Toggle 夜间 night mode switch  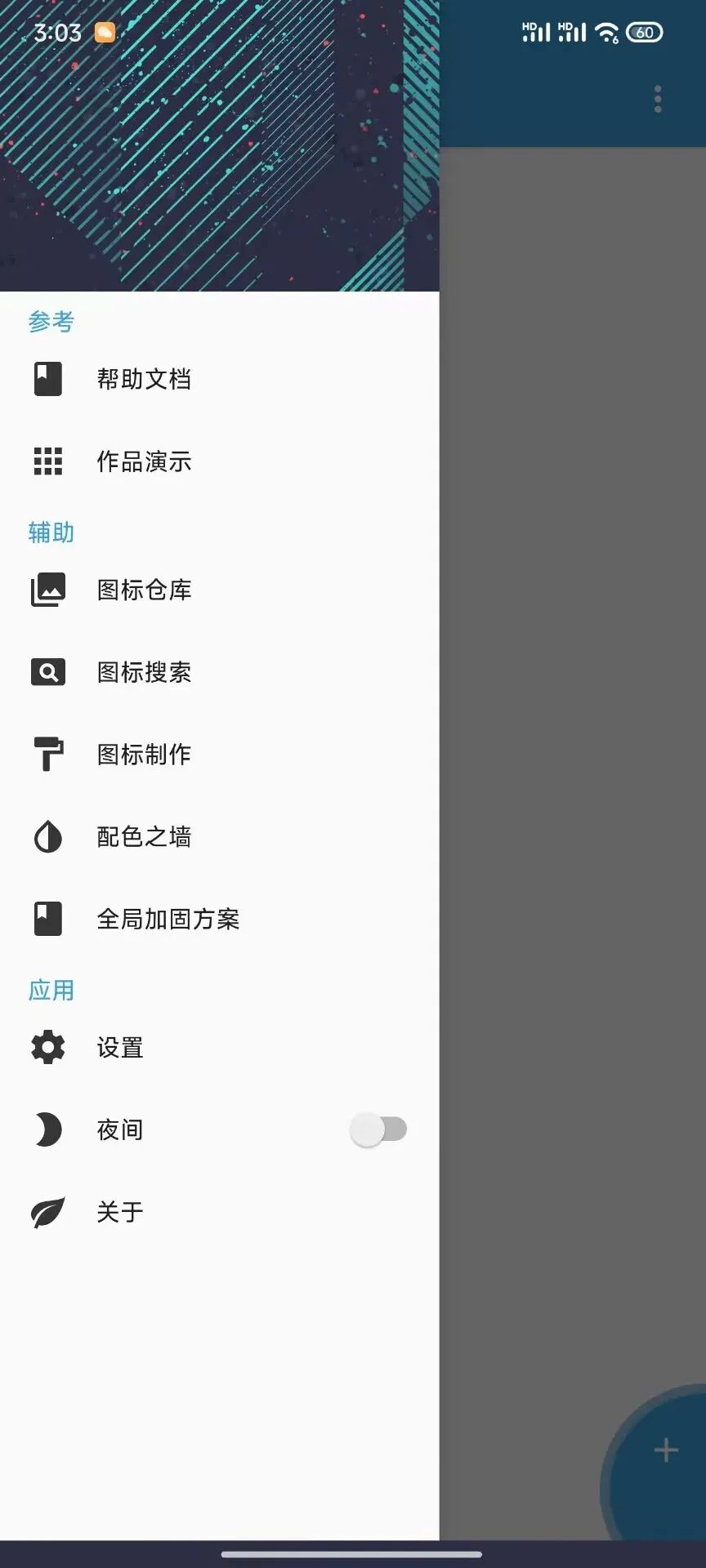pos(378,1130)
